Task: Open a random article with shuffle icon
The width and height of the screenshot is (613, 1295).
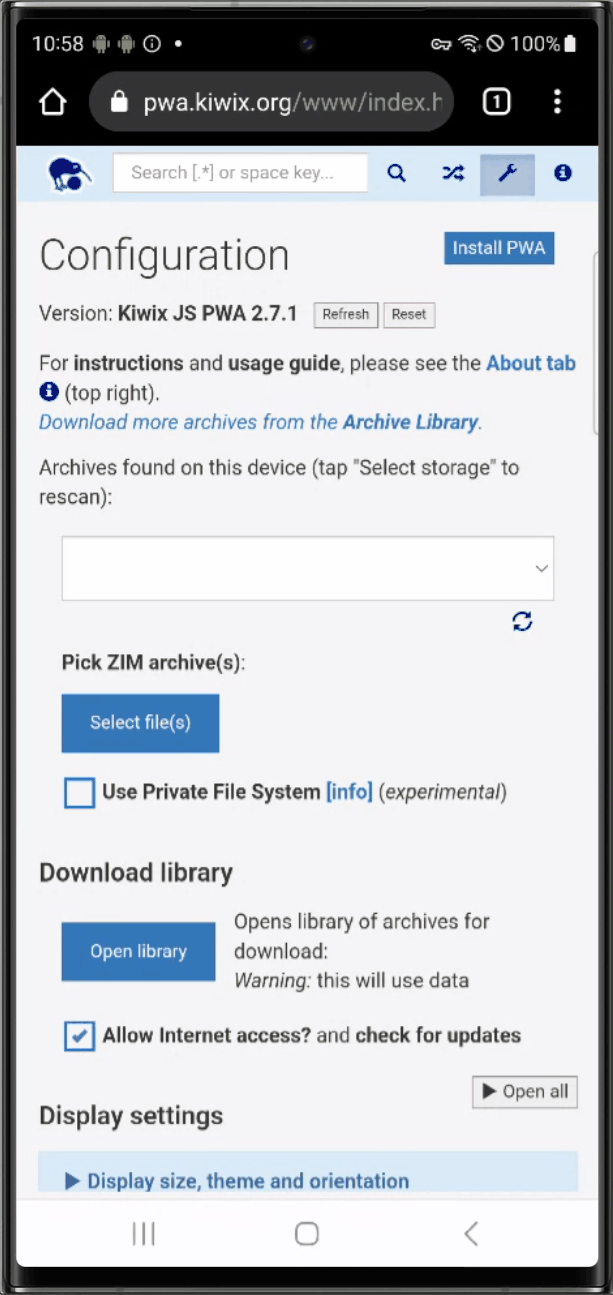Action: (453, 173)
